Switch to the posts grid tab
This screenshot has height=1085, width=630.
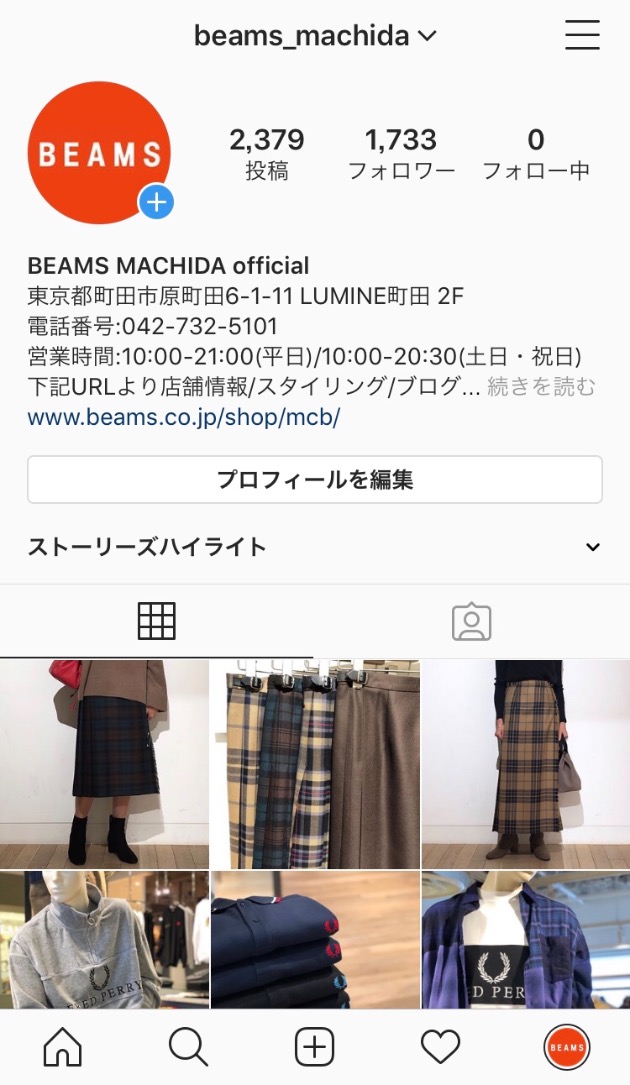click(157, 622)
